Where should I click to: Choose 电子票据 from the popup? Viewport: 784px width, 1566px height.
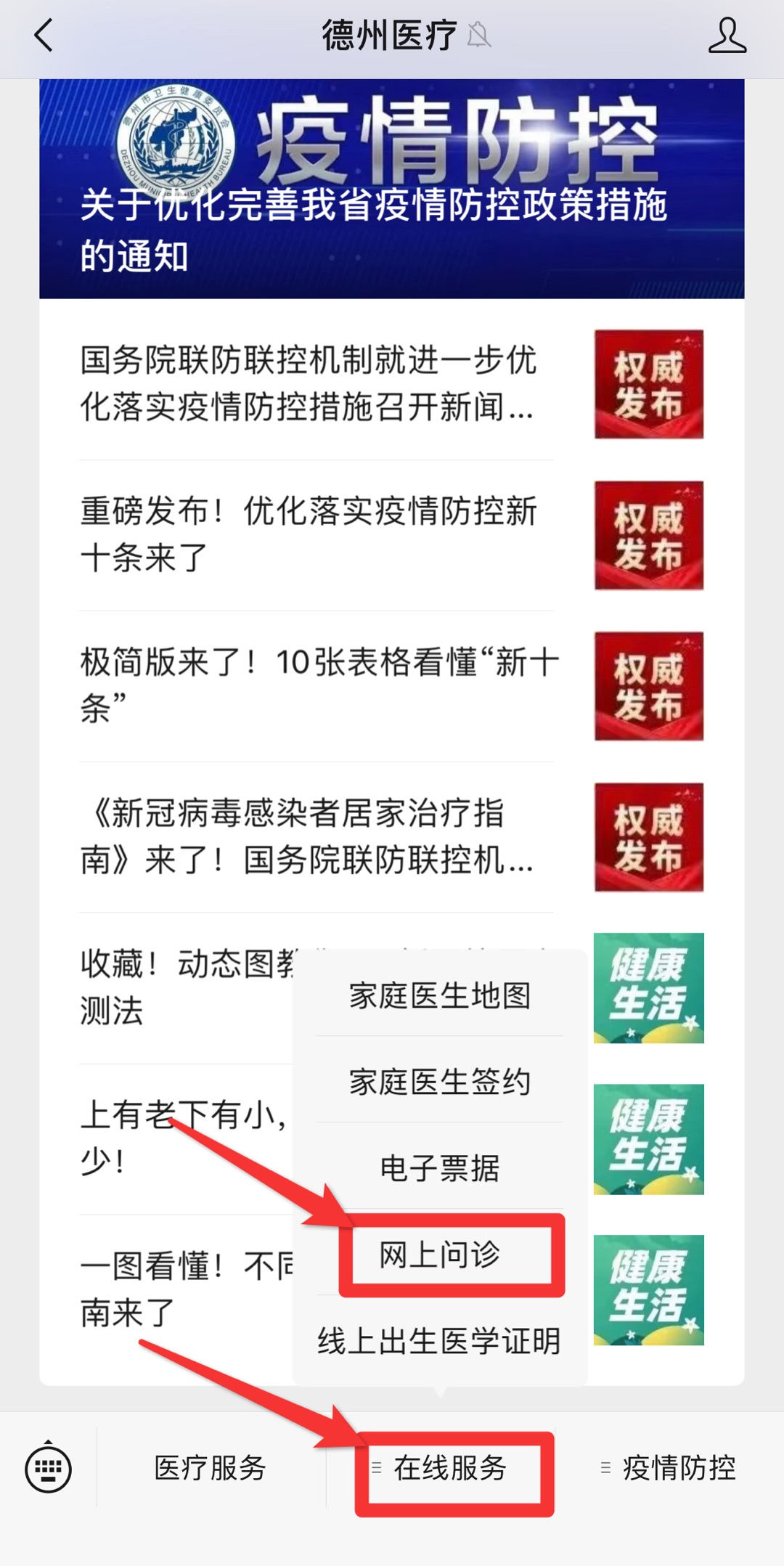click(440, 1168)
